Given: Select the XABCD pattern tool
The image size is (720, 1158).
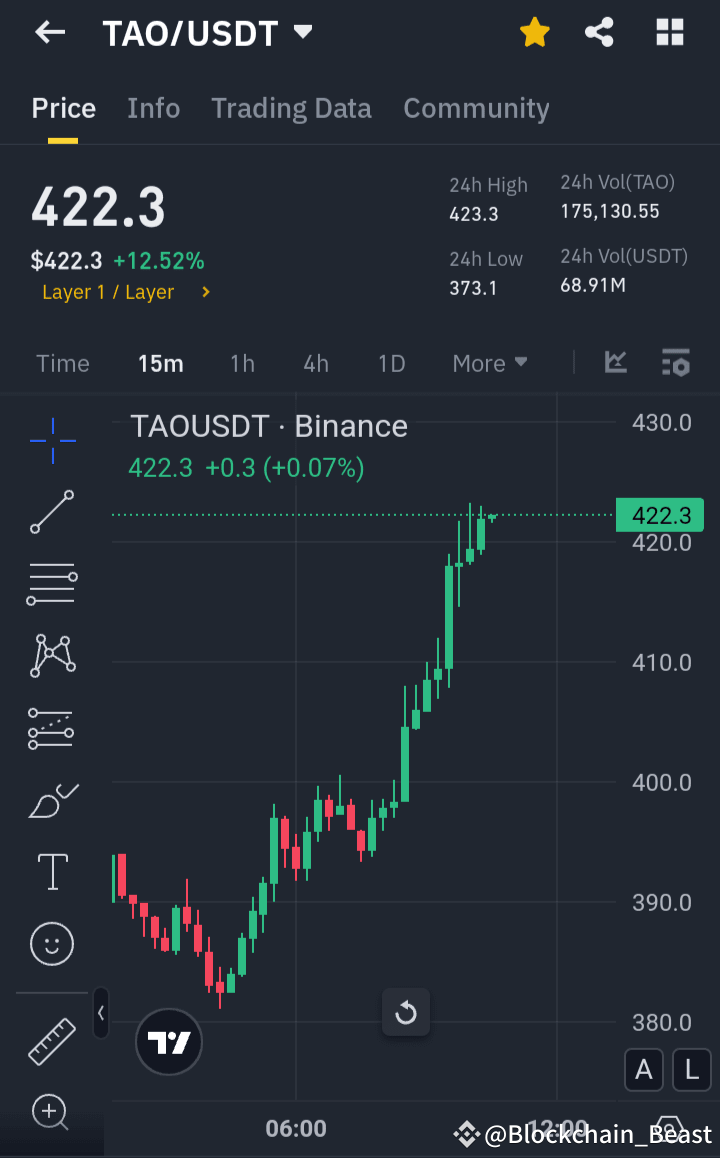Looking at the screenshot, I should click(51, 656).
